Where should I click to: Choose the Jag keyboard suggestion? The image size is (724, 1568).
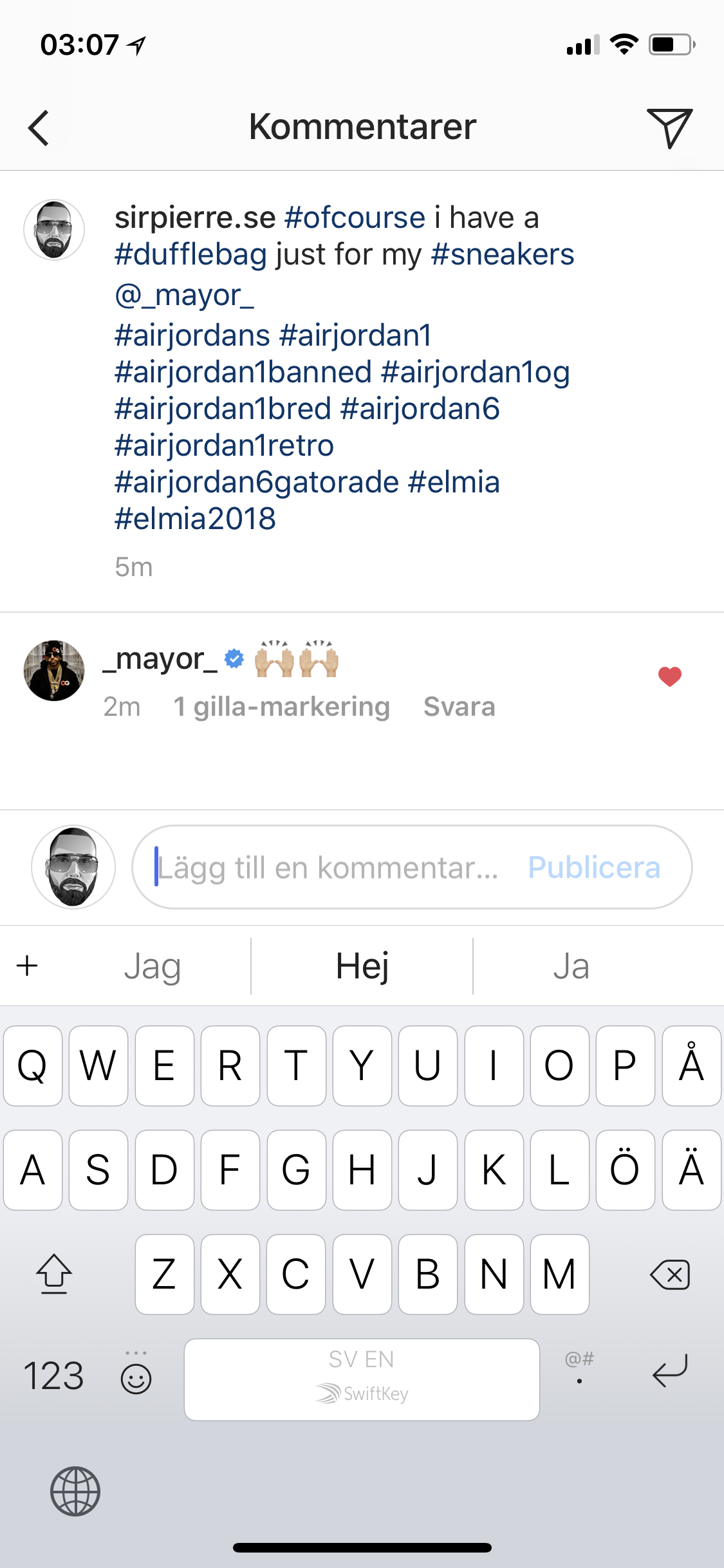click(153, 966)
